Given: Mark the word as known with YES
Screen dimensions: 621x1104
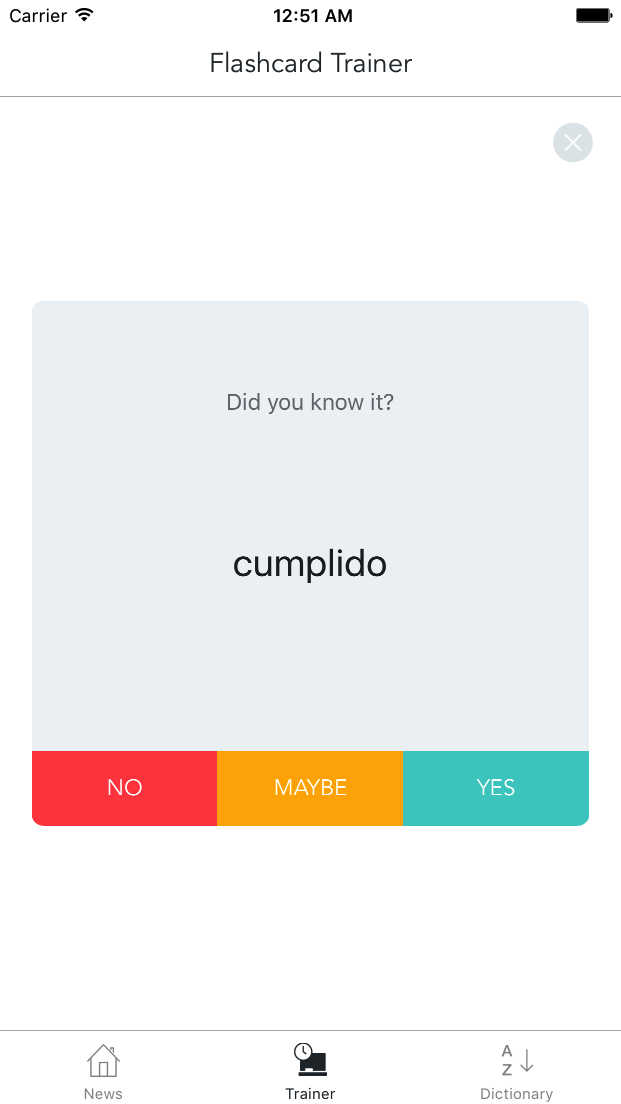Looking at the screenshot, I should coord(496,788).
